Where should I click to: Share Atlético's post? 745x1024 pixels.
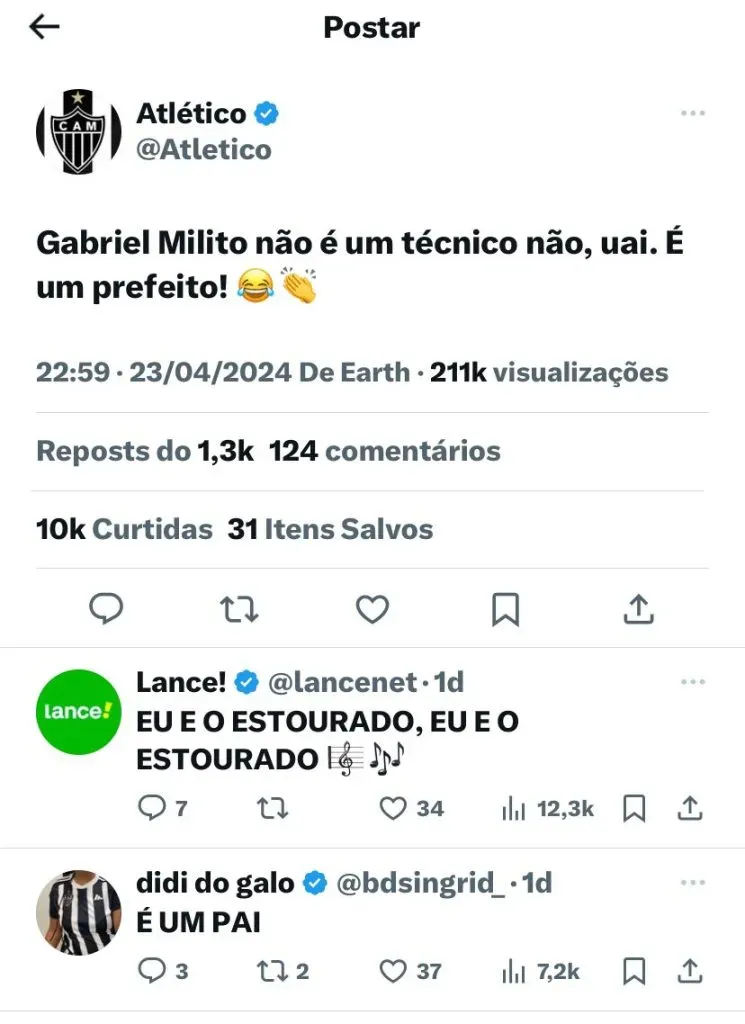638,609
